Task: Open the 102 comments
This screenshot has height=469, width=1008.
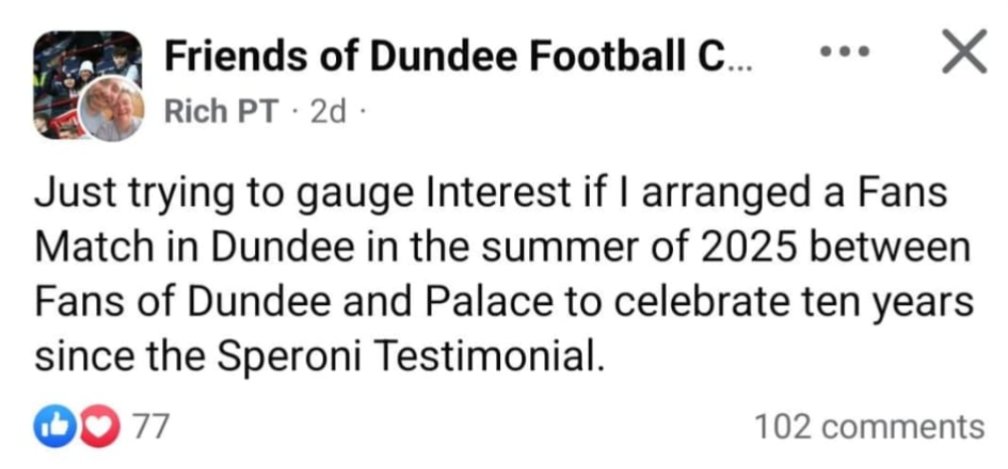Action: point(869,427)
